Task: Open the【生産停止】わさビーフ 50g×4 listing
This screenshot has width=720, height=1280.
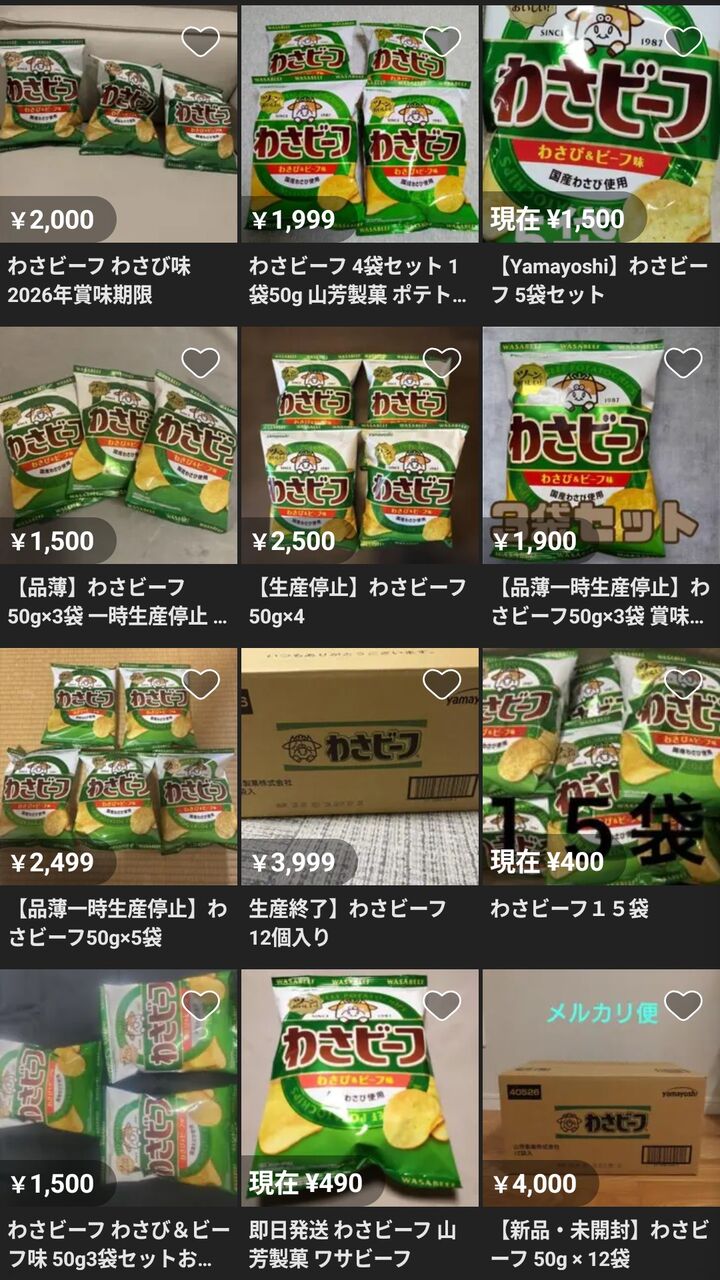Action: (359, 445)
